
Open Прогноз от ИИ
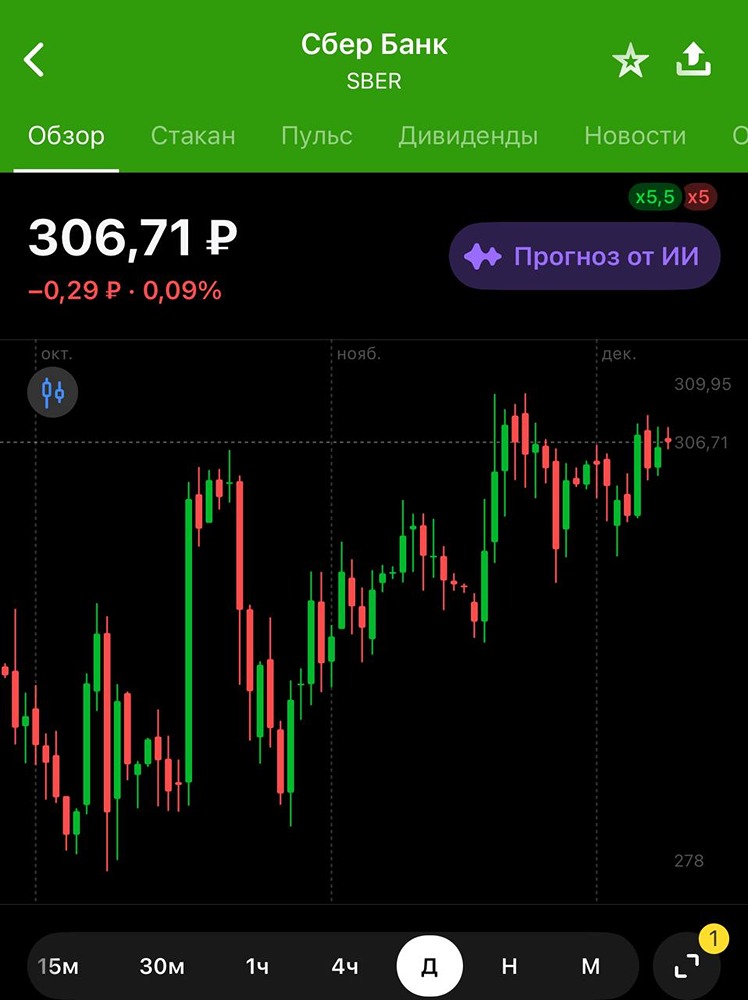pos(585,257)
